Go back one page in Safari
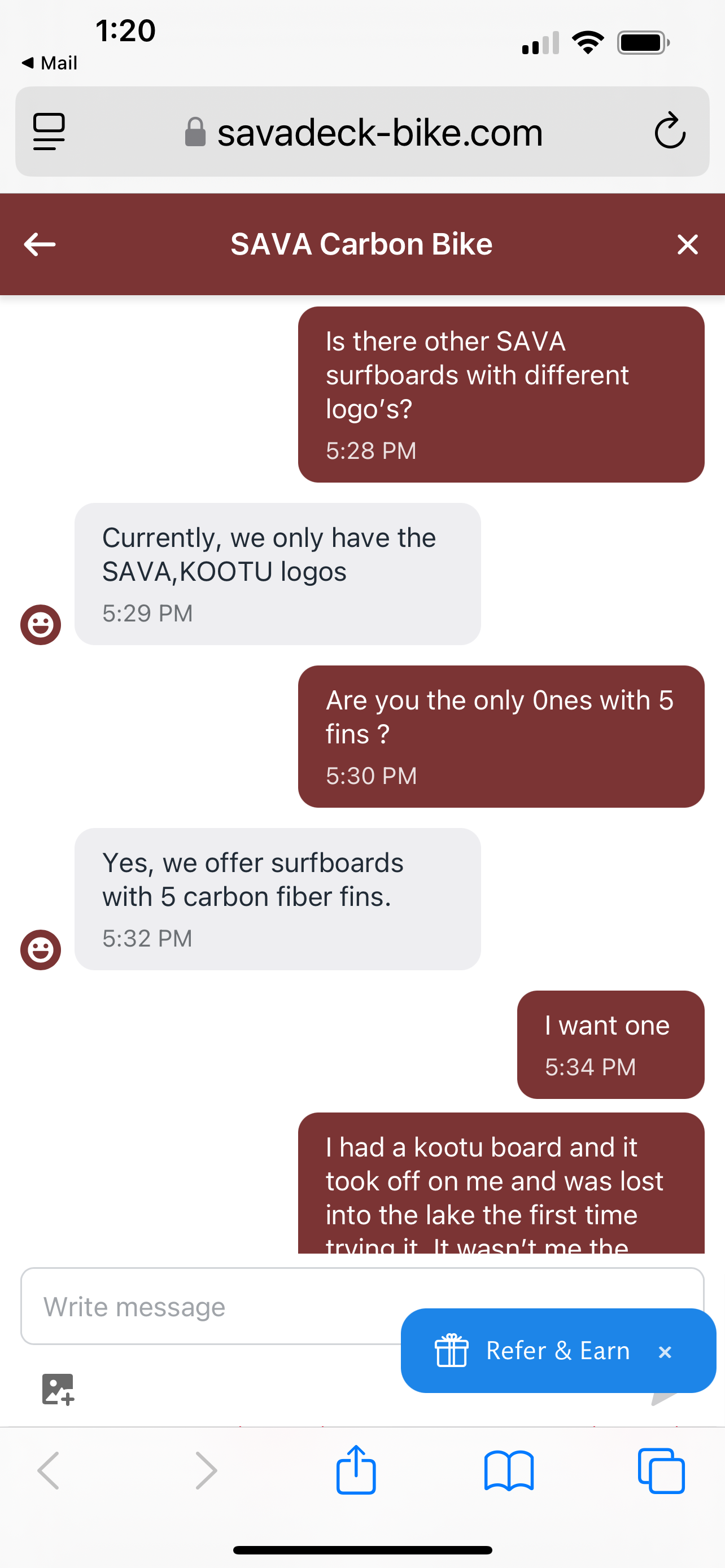The image size is (725, 1568). [49, 1470]
